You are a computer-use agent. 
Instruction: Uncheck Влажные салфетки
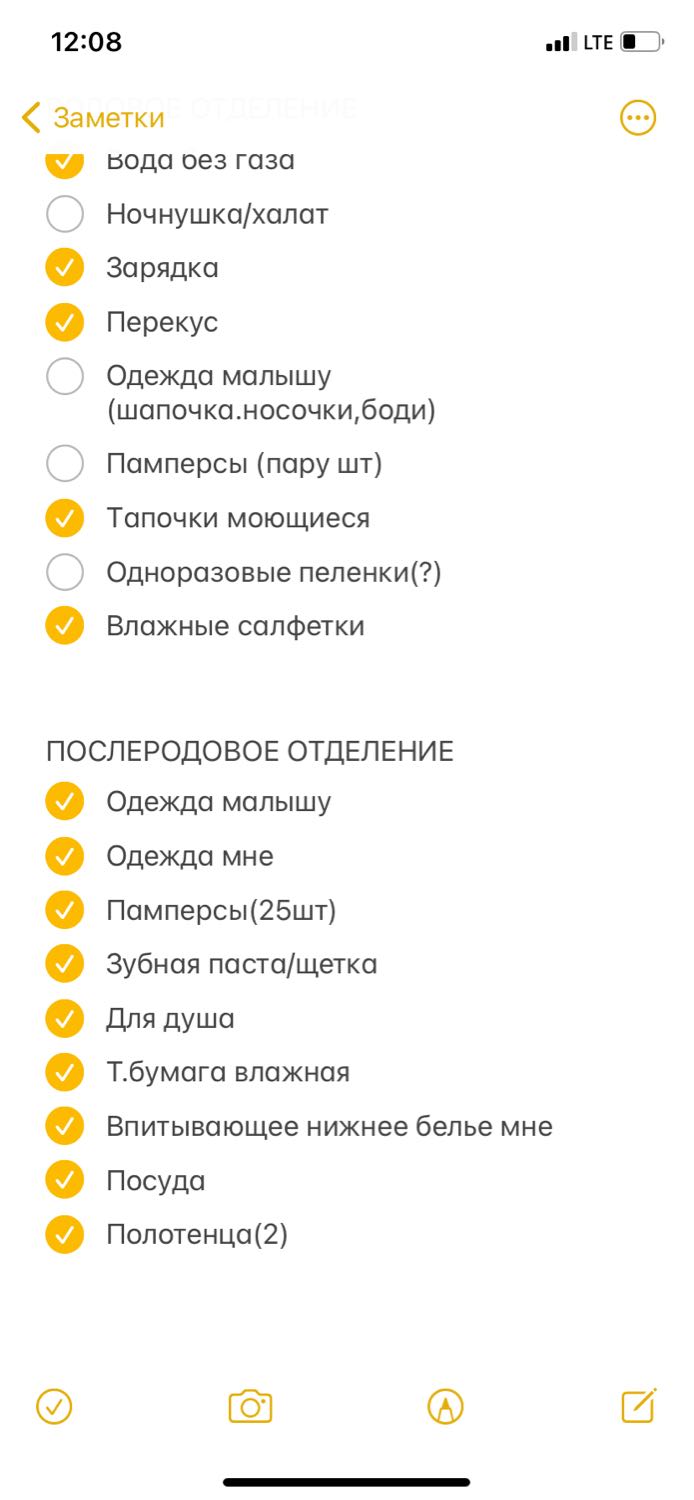[65, 626]
